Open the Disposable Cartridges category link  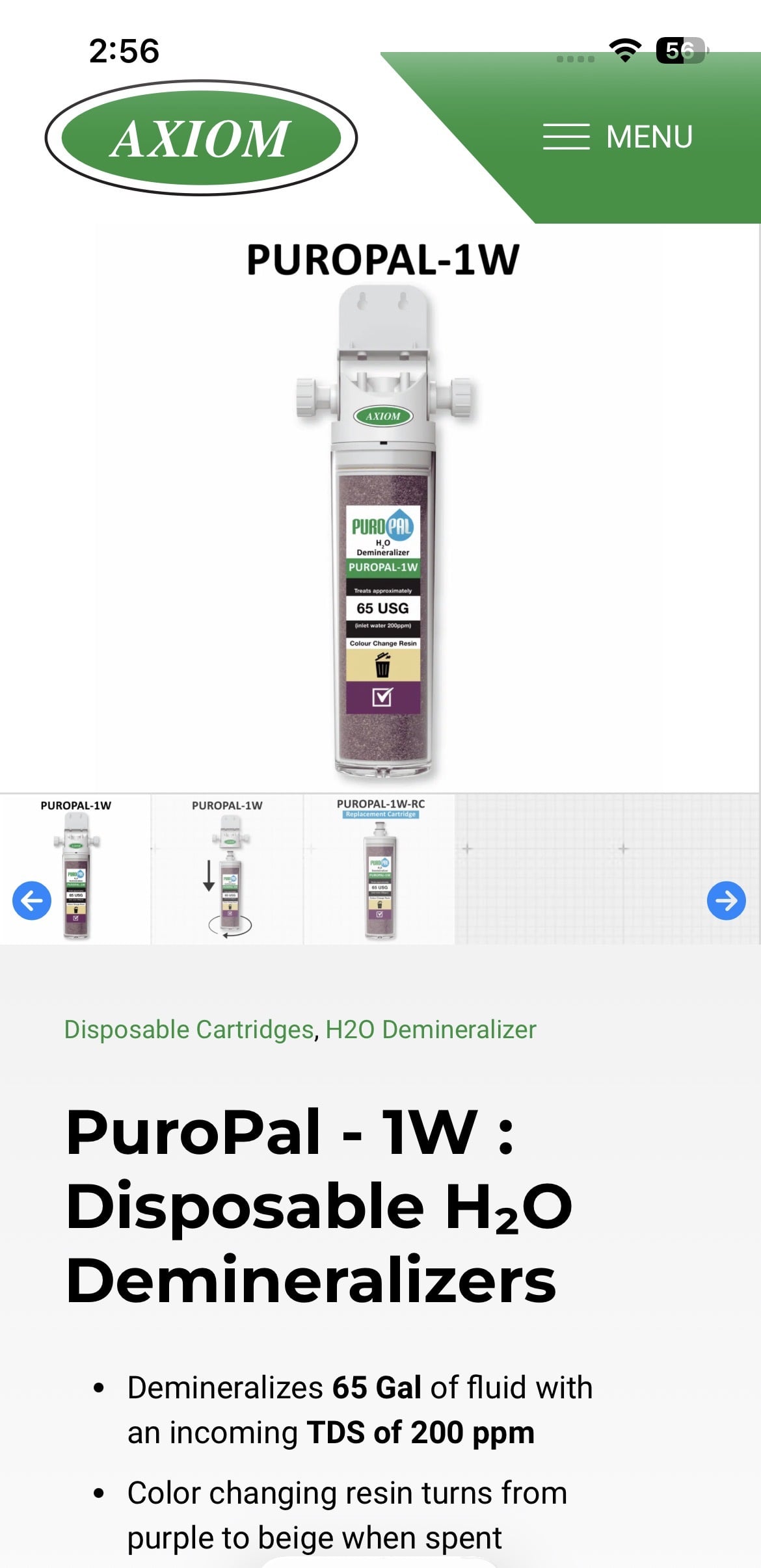(x=189, y=1029)
